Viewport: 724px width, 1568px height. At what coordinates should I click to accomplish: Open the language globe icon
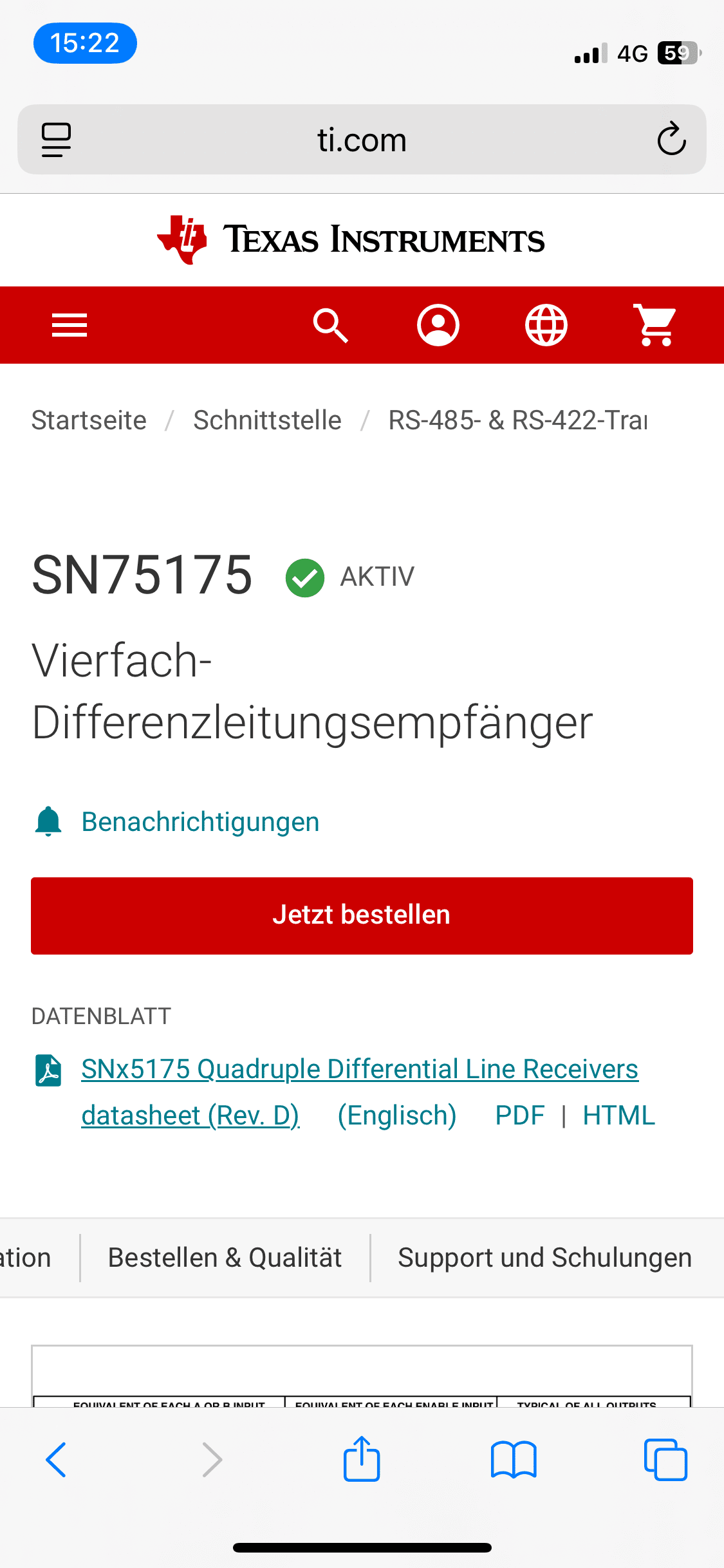click(546, 325)
